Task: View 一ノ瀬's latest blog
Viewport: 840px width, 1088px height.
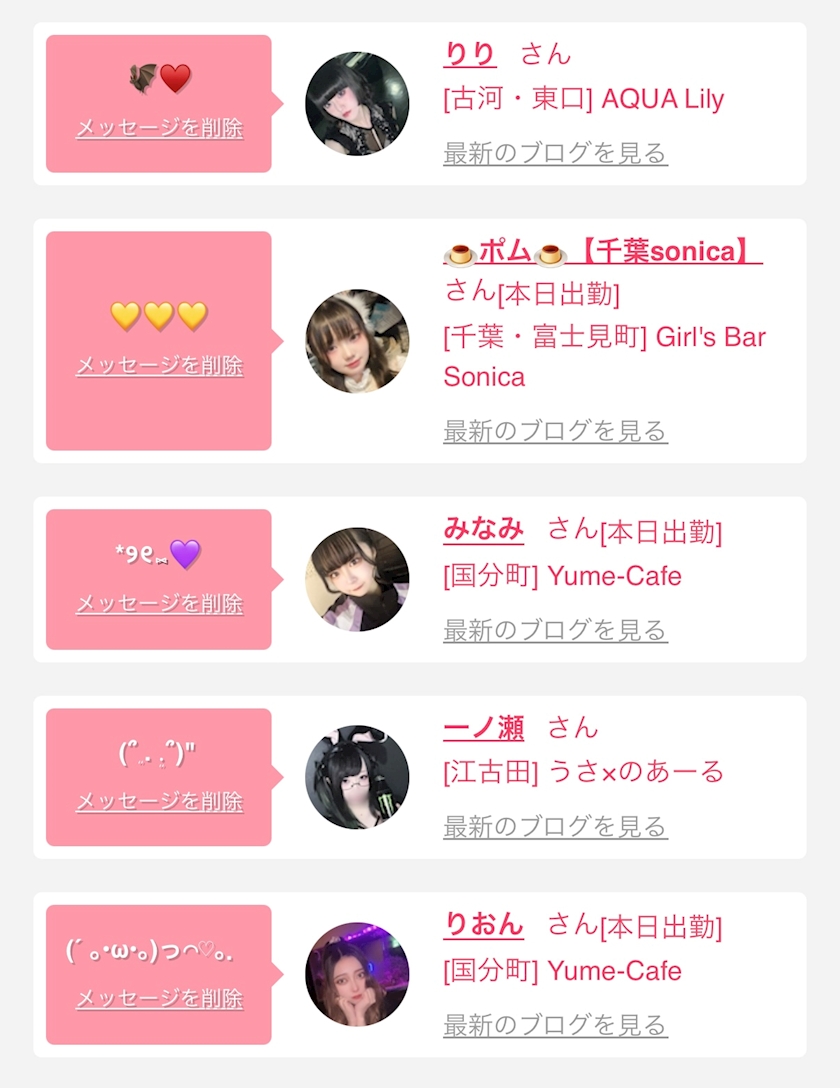Action: coord(555,827)
